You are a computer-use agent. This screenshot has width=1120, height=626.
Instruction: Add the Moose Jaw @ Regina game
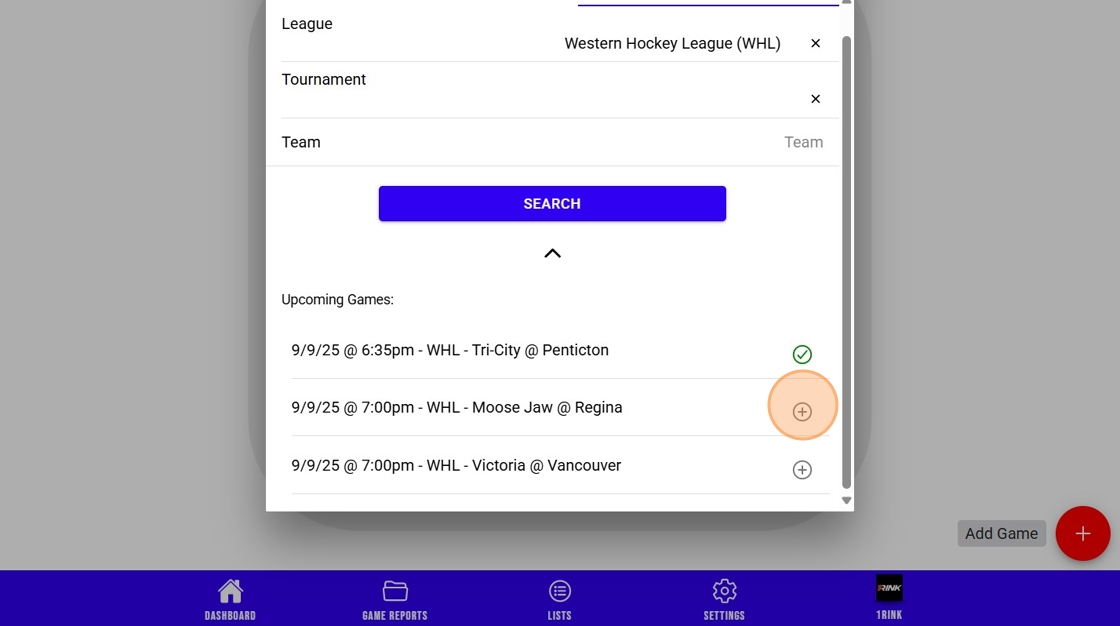[802, 411]
